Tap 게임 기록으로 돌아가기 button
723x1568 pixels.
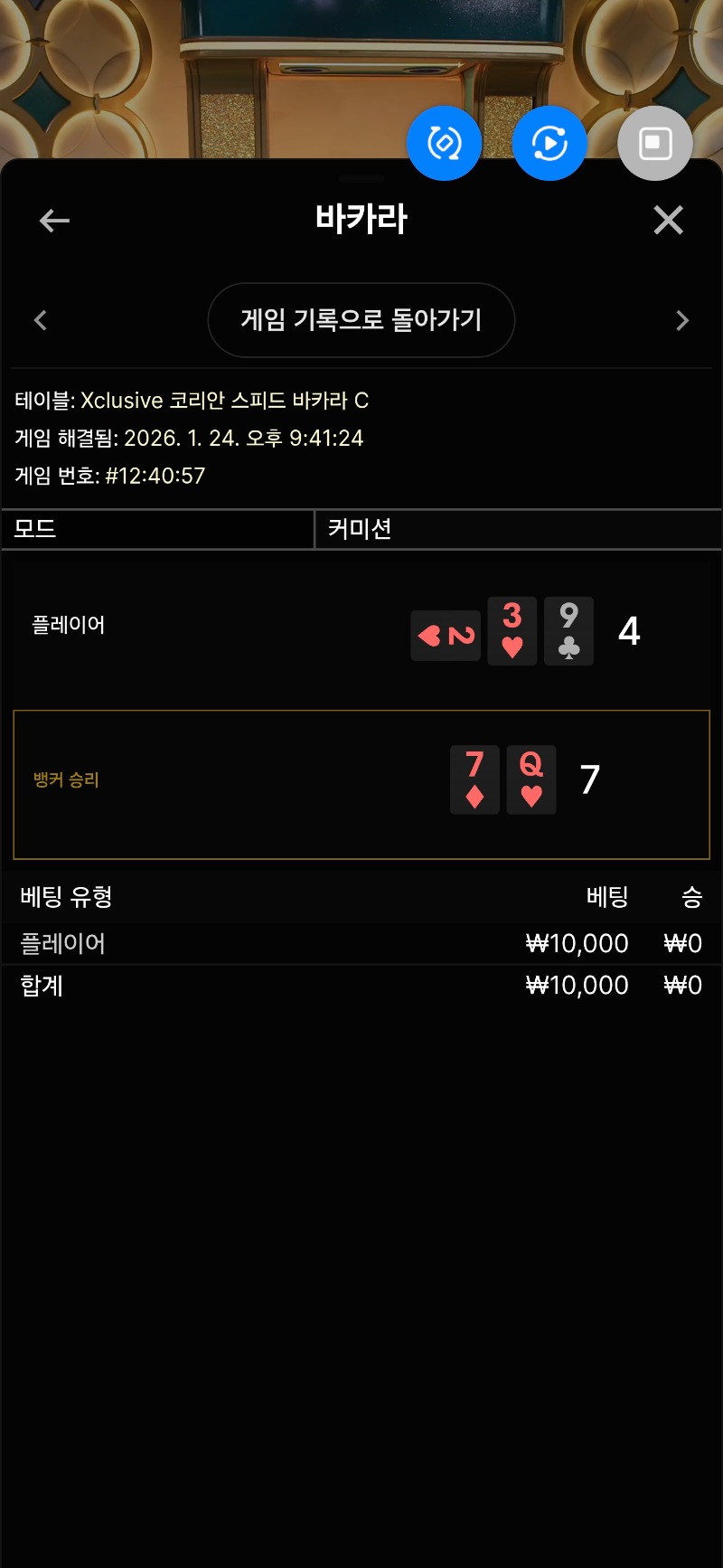(361, 320)
